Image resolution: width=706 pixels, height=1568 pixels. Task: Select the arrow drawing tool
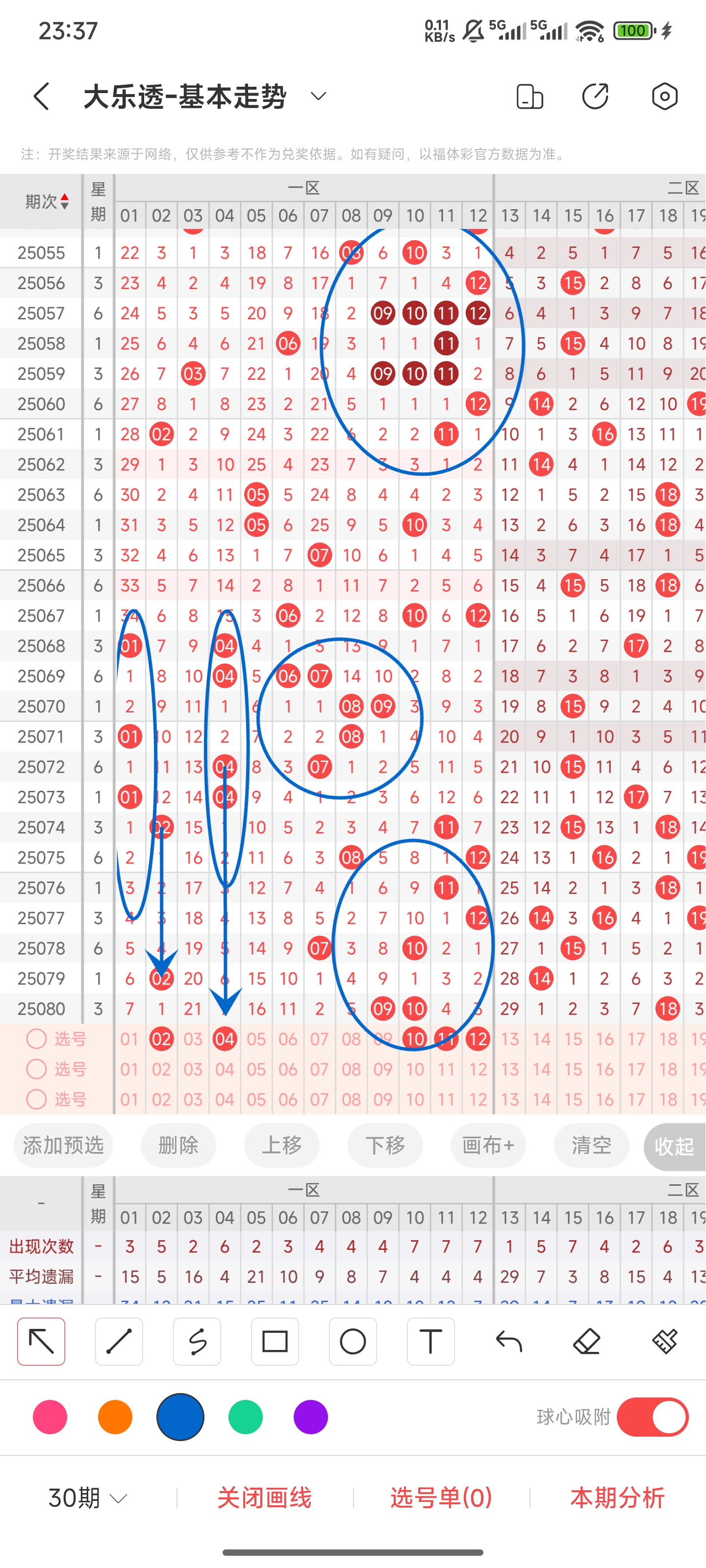41,1342
